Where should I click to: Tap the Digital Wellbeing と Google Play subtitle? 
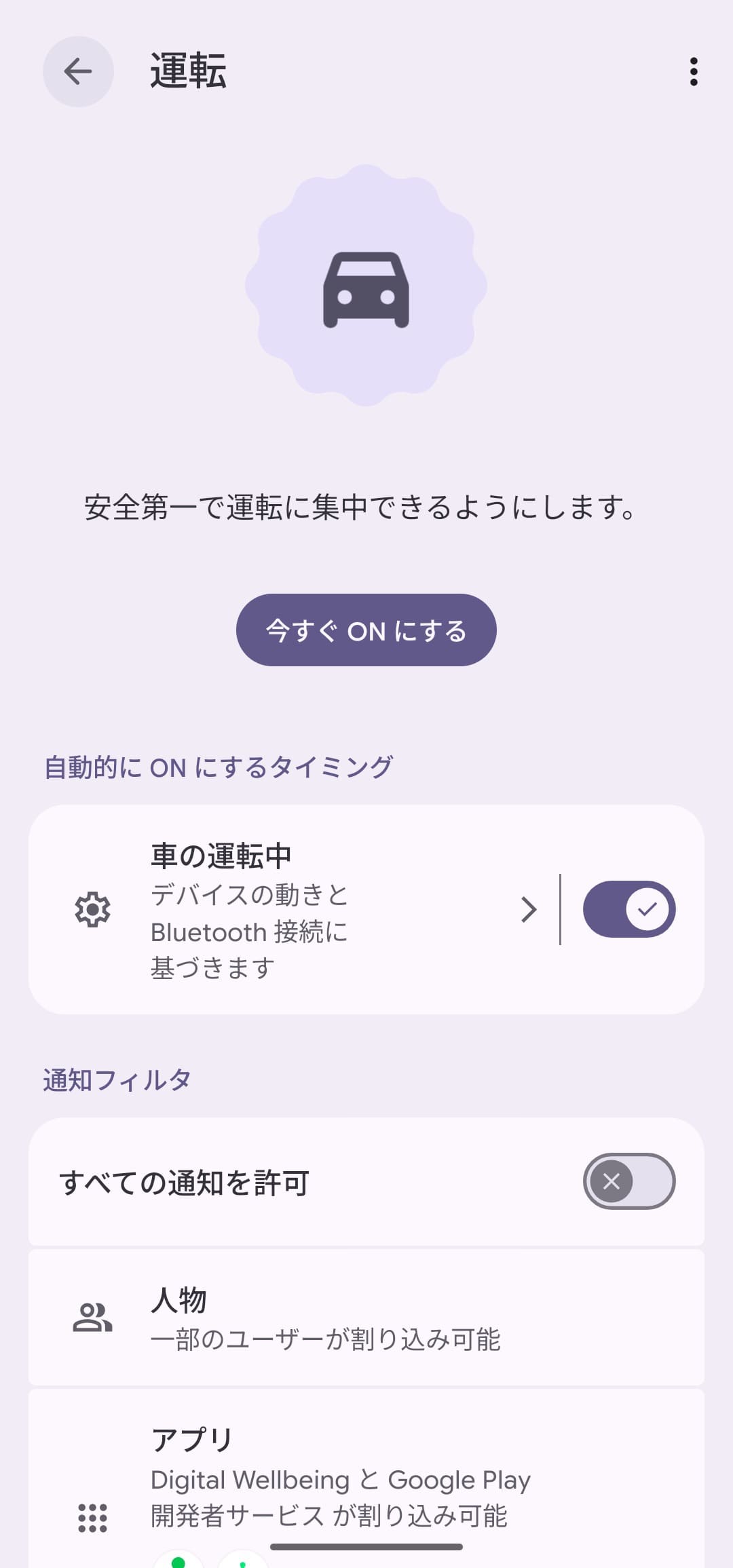(339, 1480)
